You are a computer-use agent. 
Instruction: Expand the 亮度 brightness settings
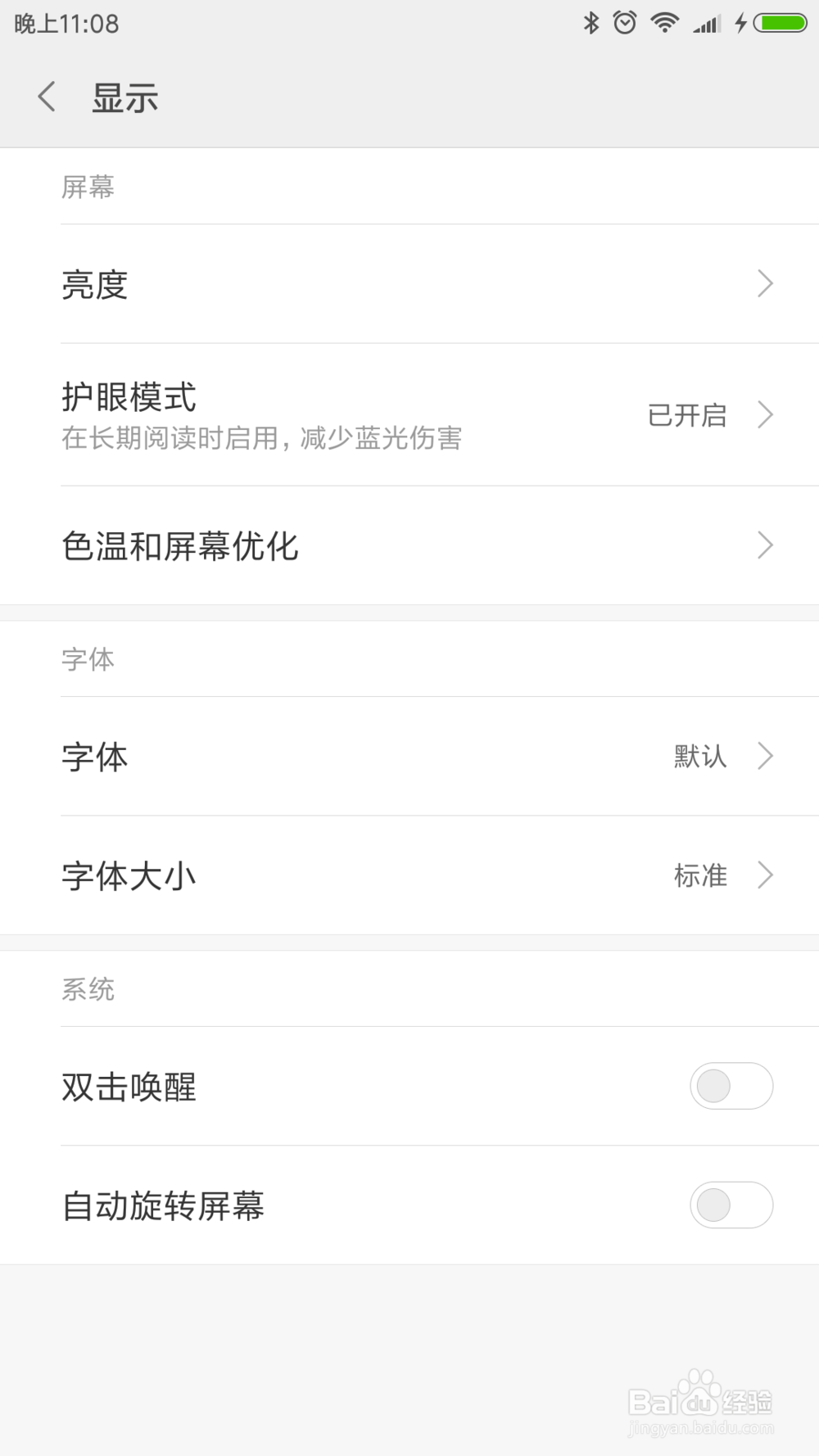(x=409, y=283)
